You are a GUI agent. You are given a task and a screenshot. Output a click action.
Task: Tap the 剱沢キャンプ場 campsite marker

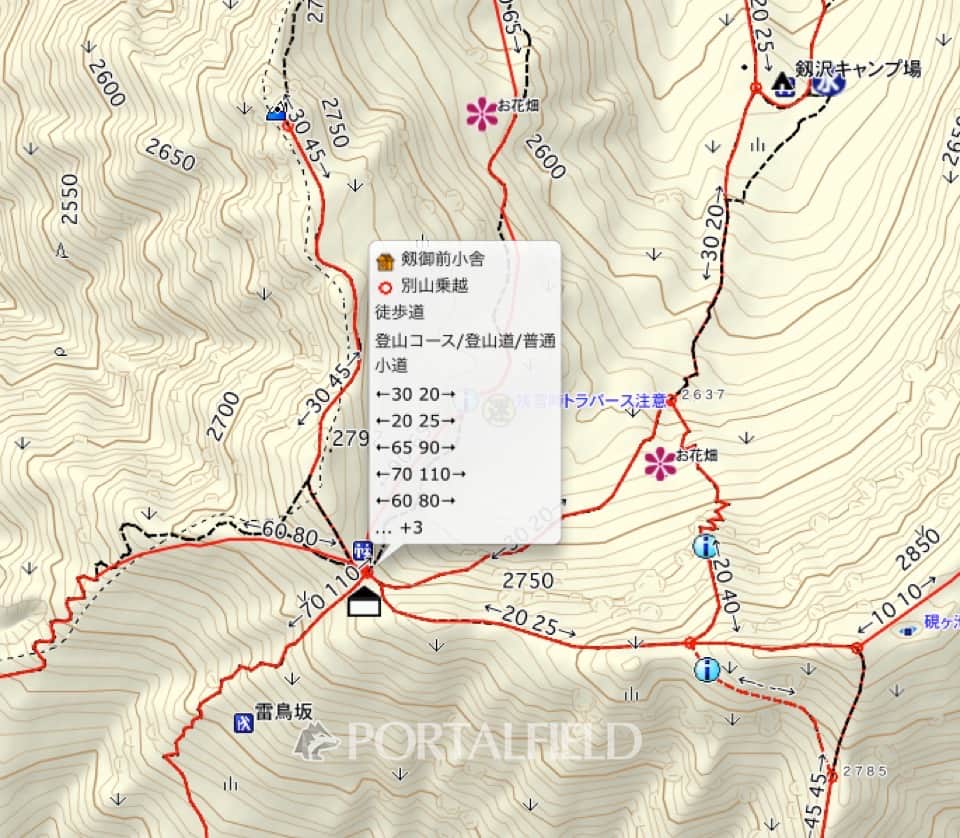click(785, 82)
